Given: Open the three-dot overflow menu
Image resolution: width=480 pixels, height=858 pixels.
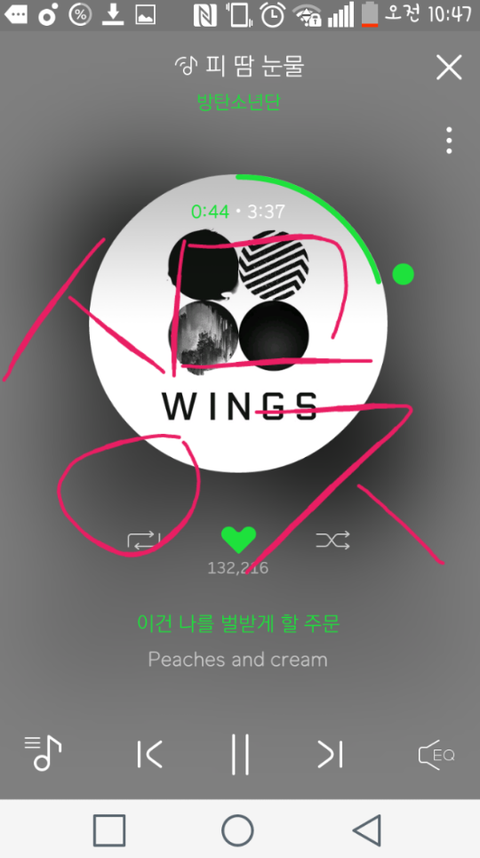Looking at the screenshot, I should coord(449,140).
